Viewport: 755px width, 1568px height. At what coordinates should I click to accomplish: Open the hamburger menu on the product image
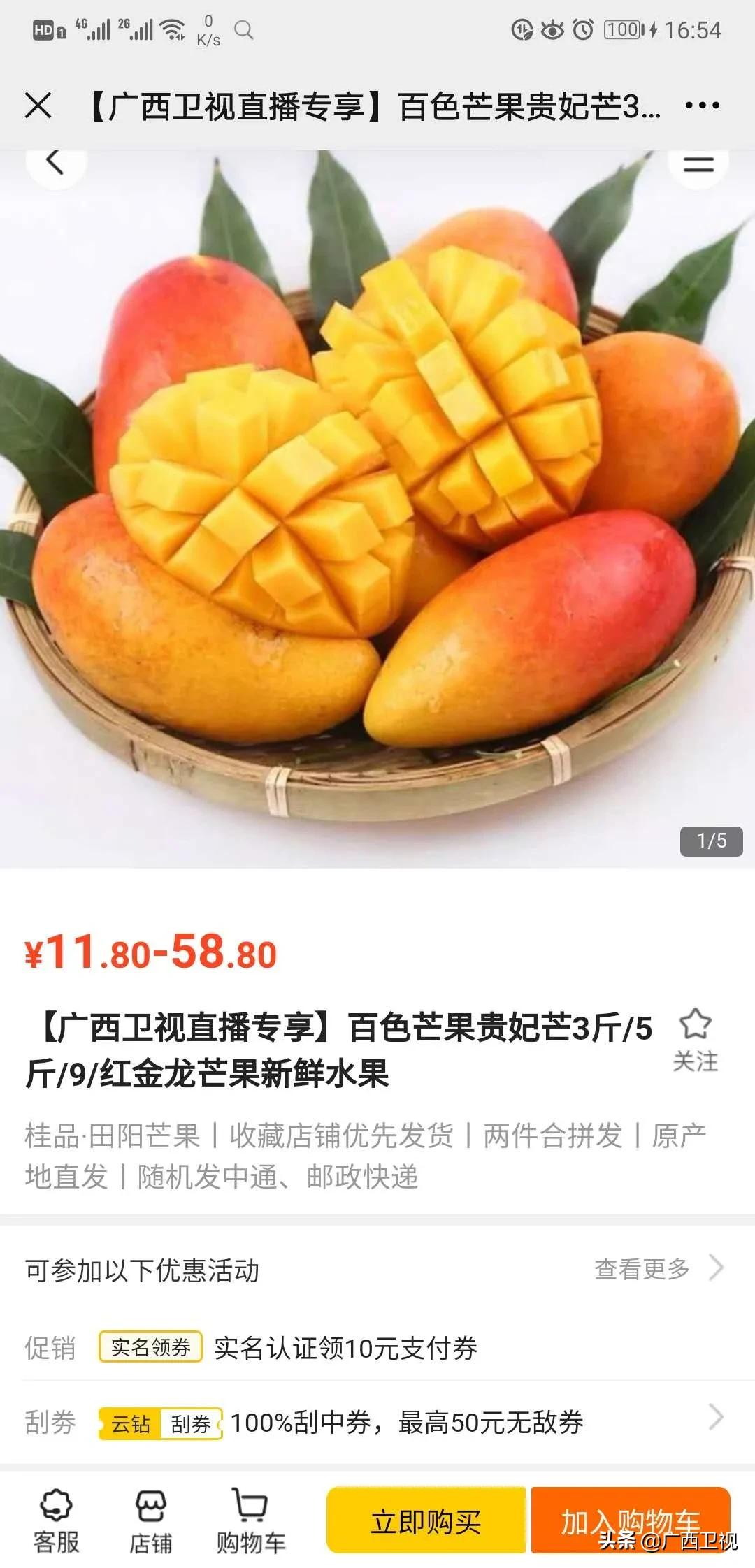698,166
